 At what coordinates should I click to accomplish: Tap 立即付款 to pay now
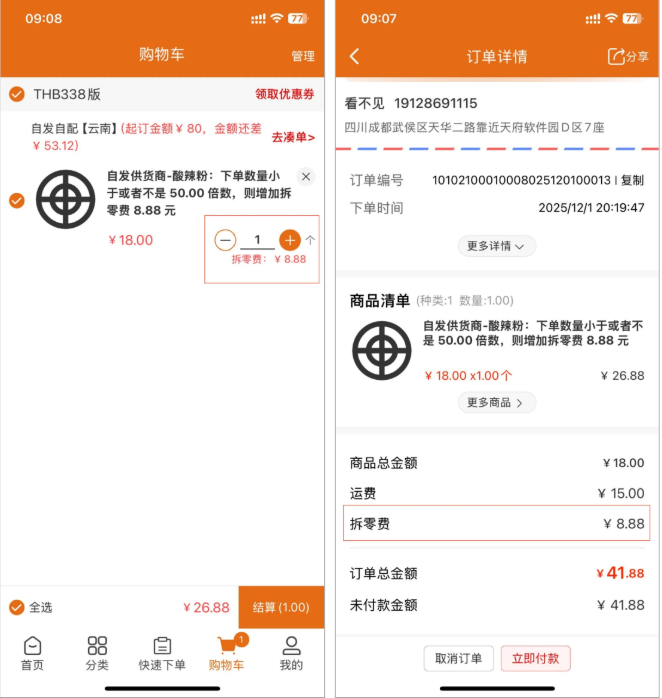click(x=535, y=658)
